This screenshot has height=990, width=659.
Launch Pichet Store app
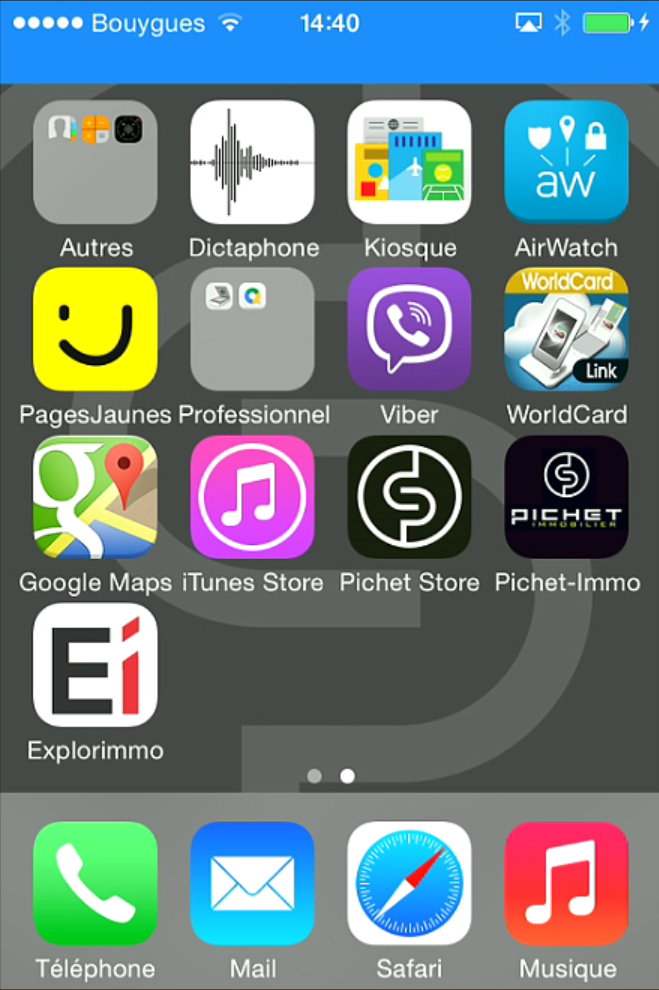click(x=409, y=497)
